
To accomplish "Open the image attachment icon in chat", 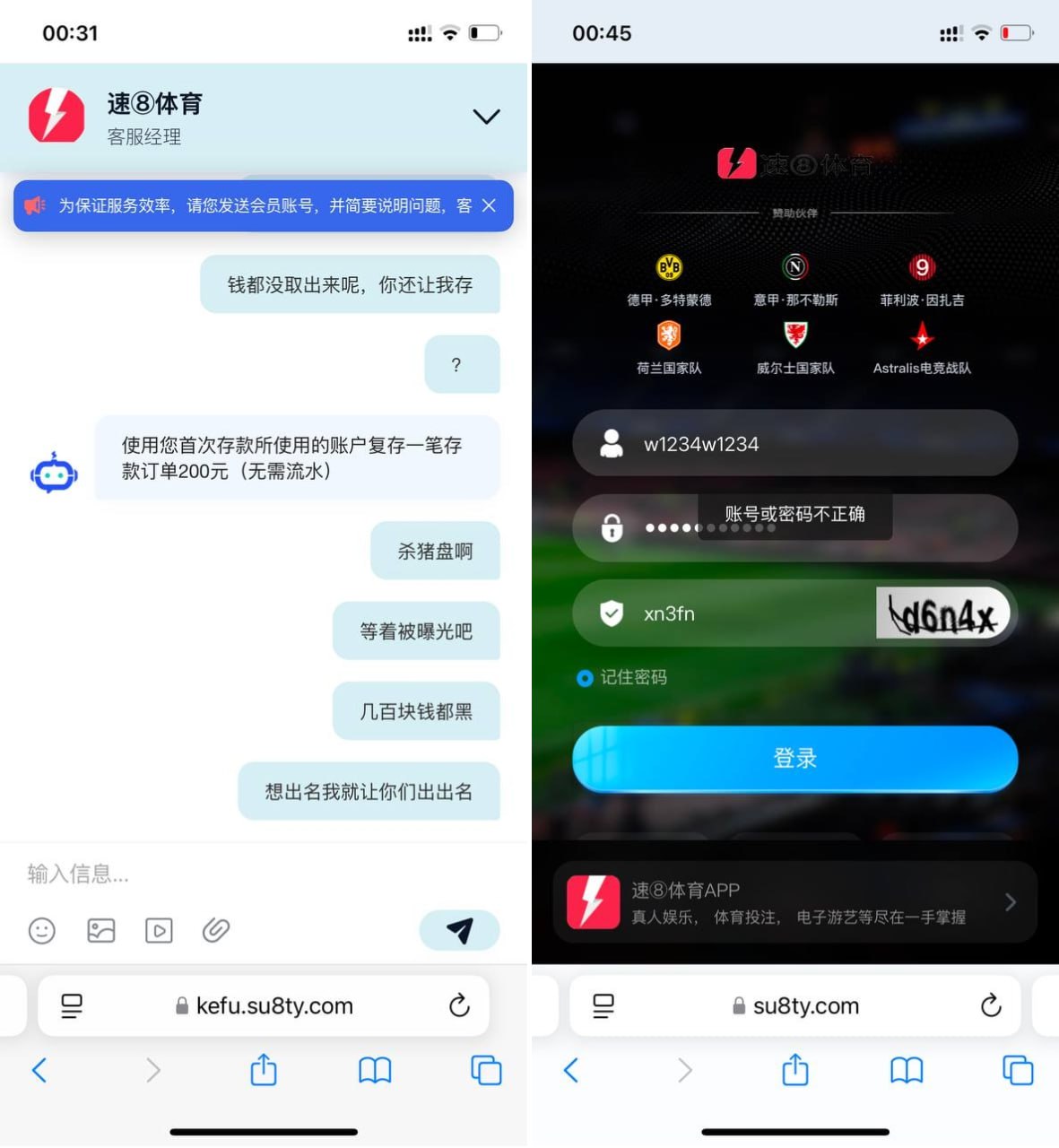I will tap(100, 931).
